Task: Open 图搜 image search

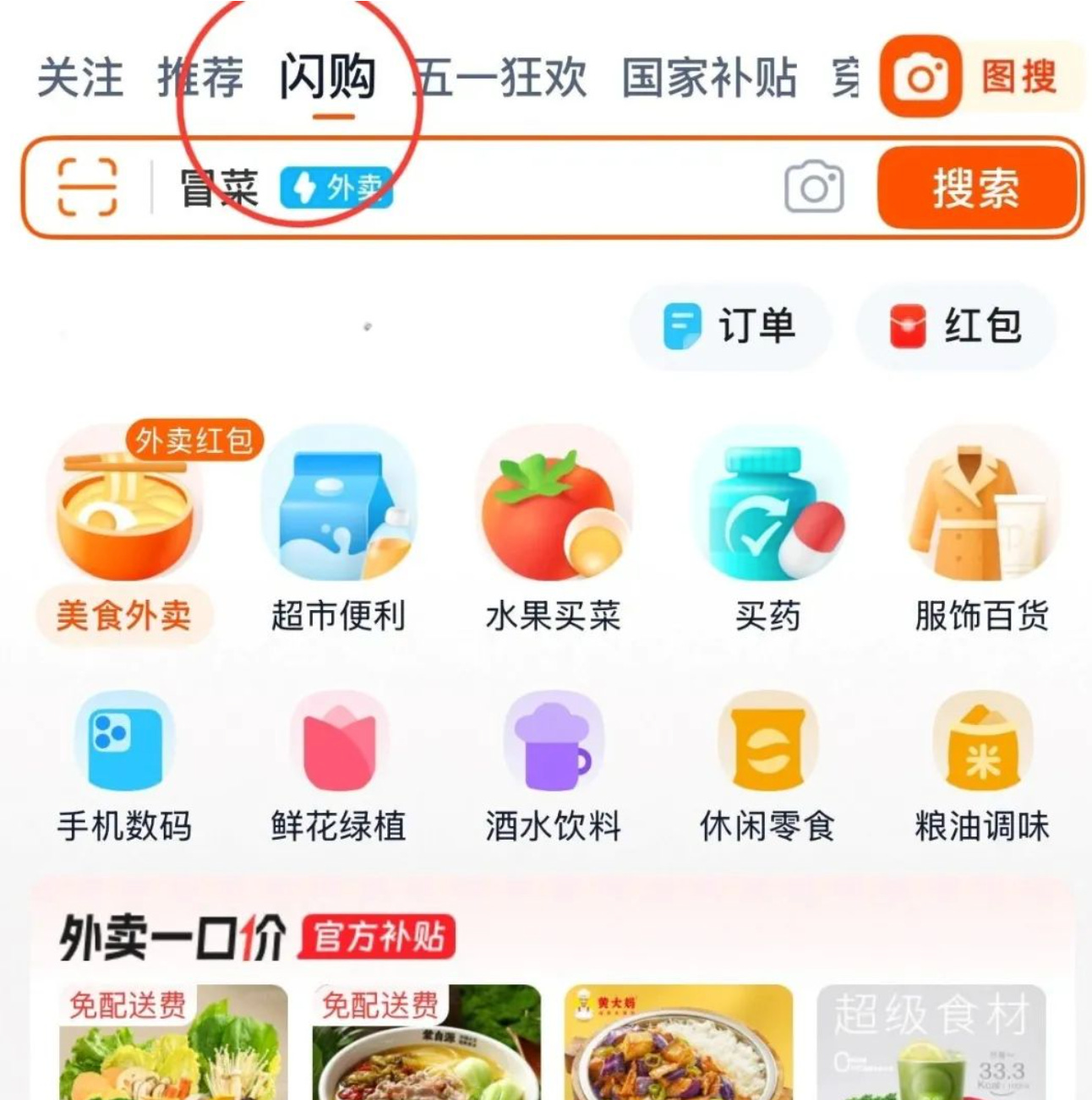Action: 980,78
